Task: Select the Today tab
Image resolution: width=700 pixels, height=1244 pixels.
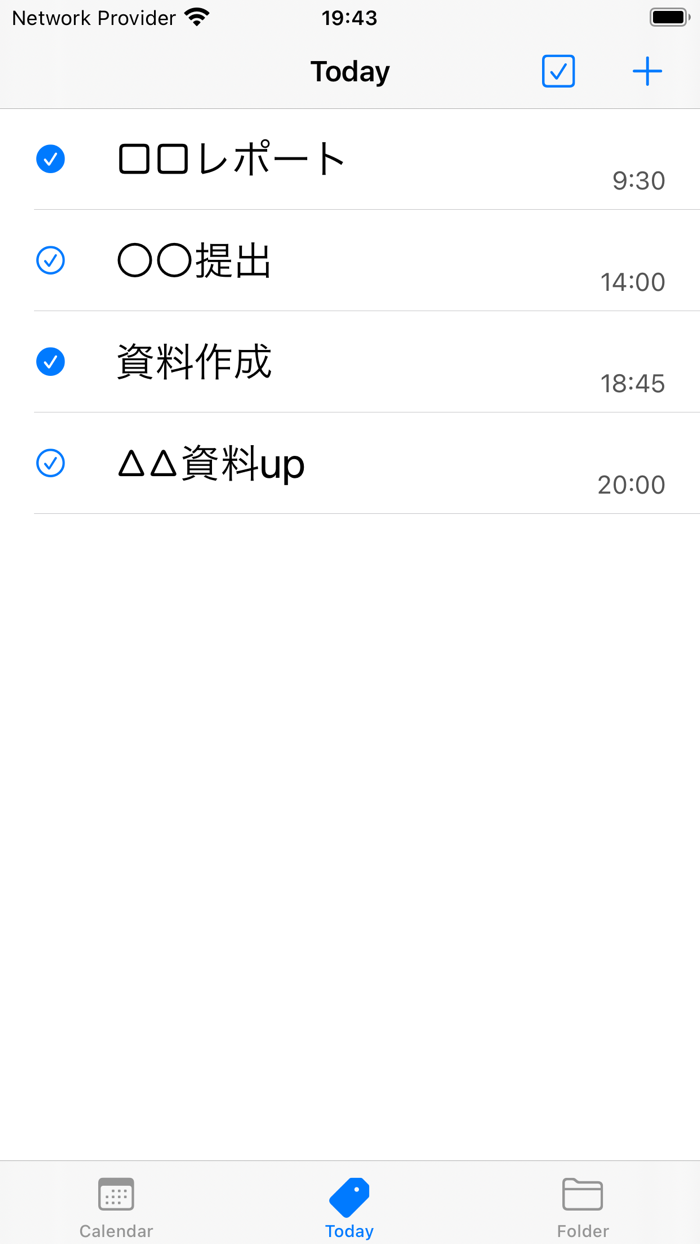Action: coord(349,1206)
